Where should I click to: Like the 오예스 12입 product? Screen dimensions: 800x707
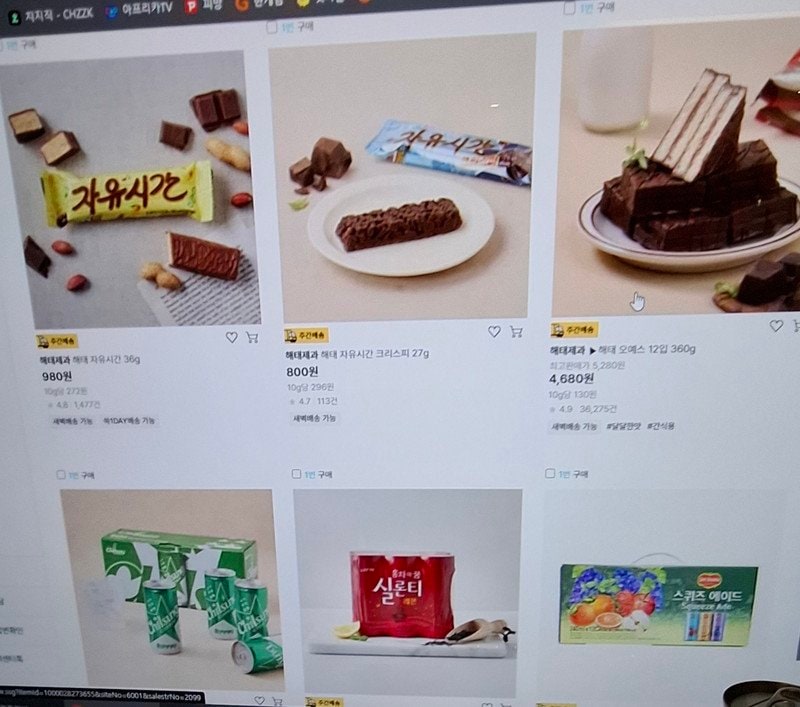[x=776, y=325]
